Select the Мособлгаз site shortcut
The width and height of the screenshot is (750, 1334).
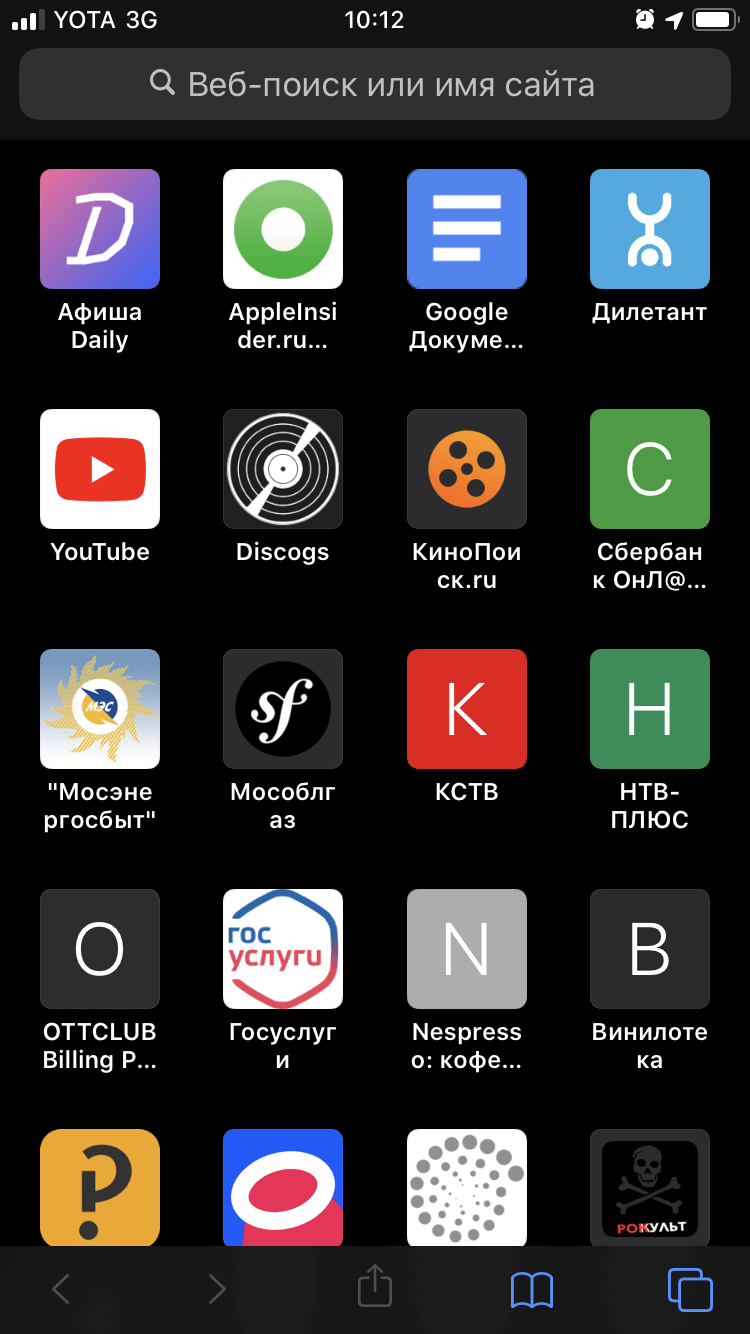(283, 709)
